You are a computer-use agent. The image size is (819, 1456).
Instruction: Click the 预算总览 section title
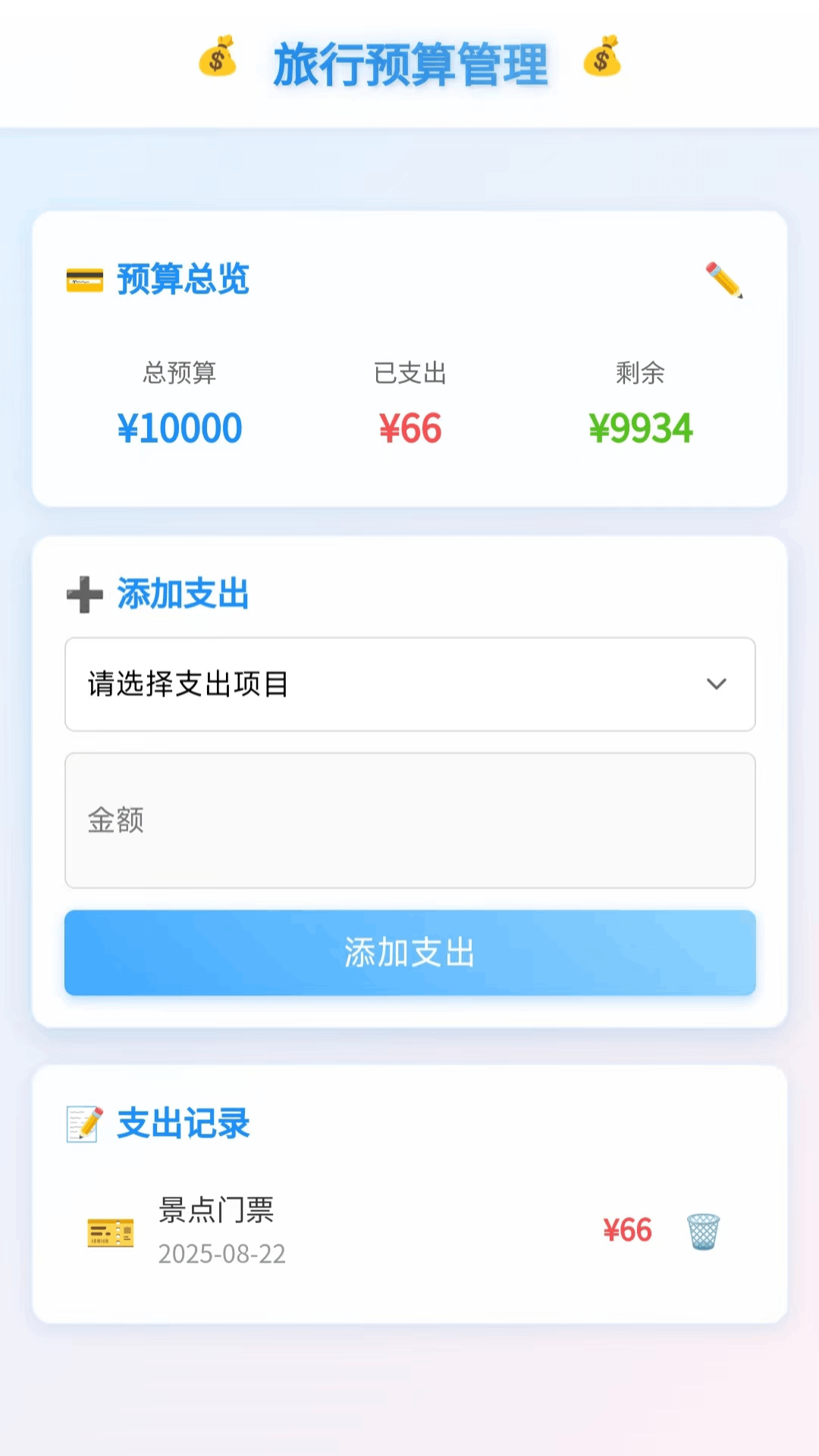[181, 280]
